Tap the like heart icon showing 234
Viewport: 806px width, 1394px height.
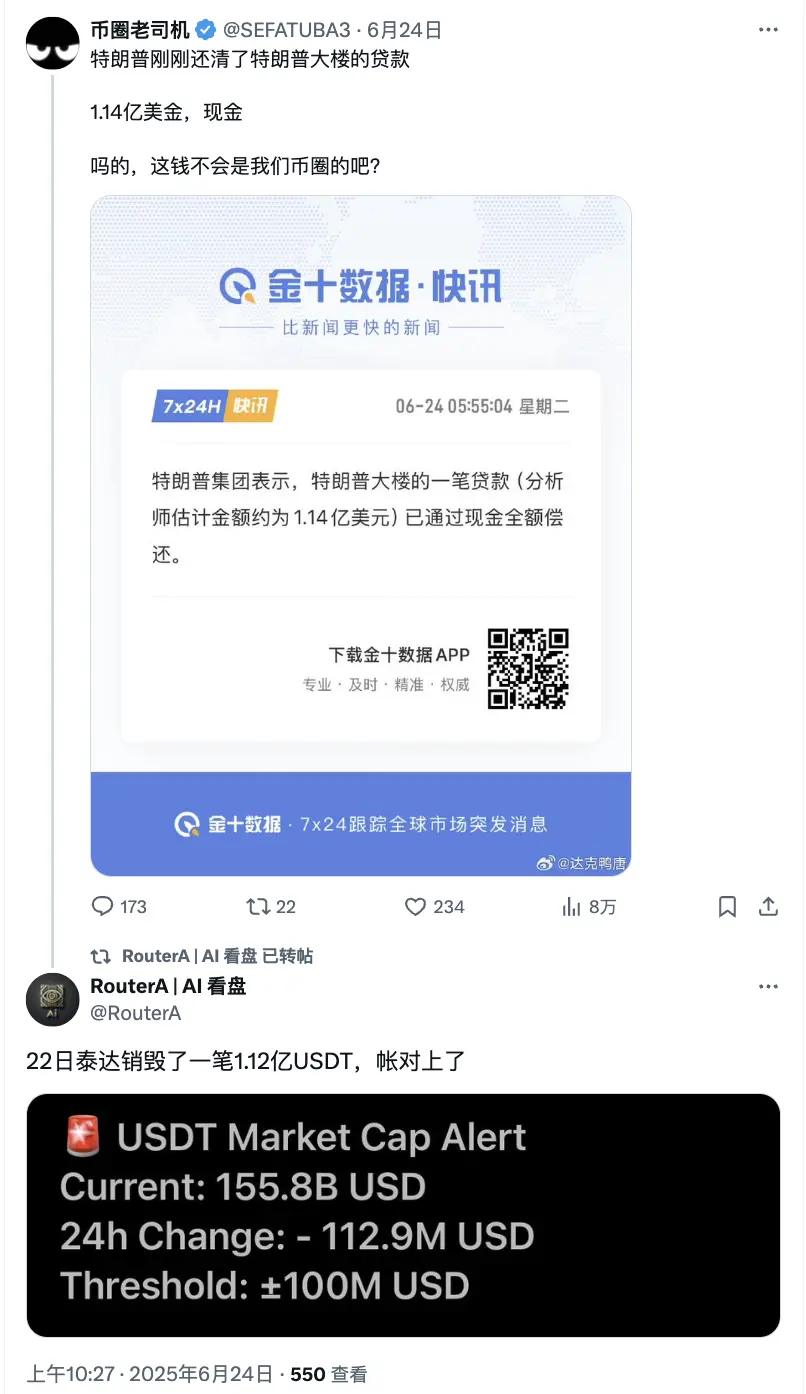(415, 907)
